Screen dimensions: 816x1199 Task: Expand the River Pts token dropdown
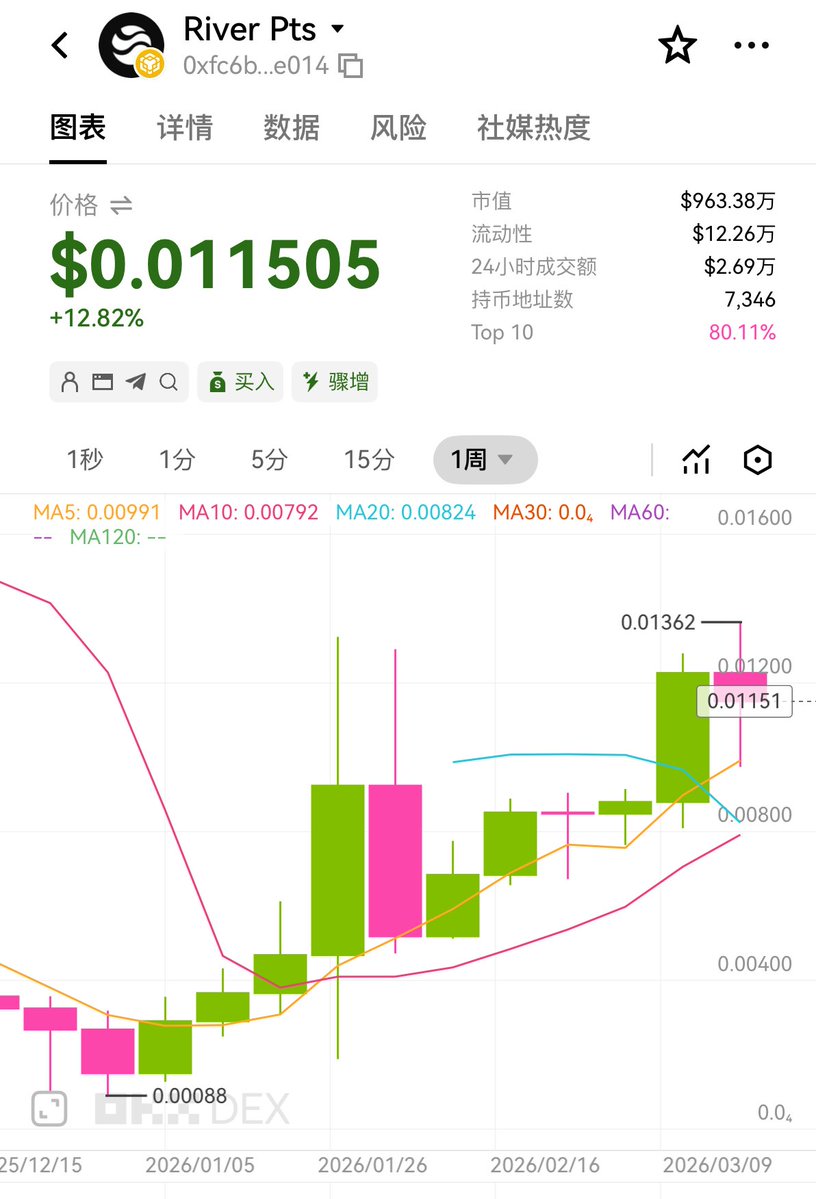(337, 29)
